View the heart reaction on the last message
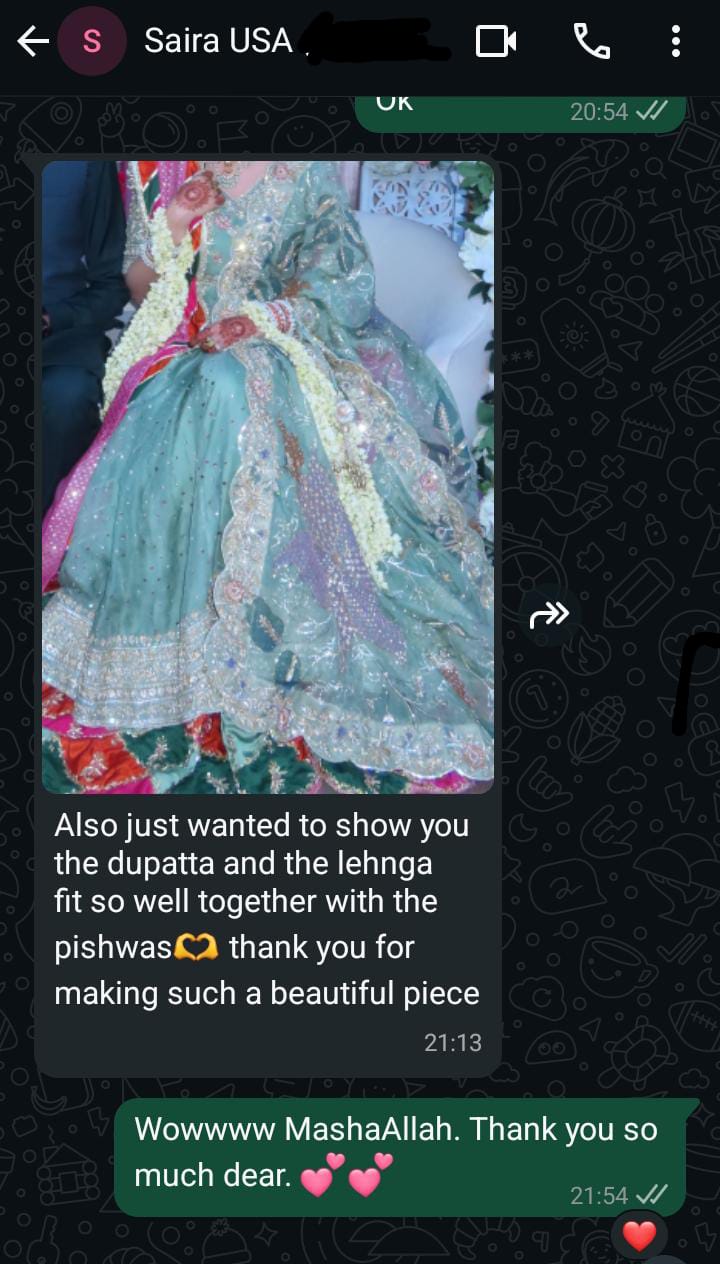 (x=639, y=1237)
